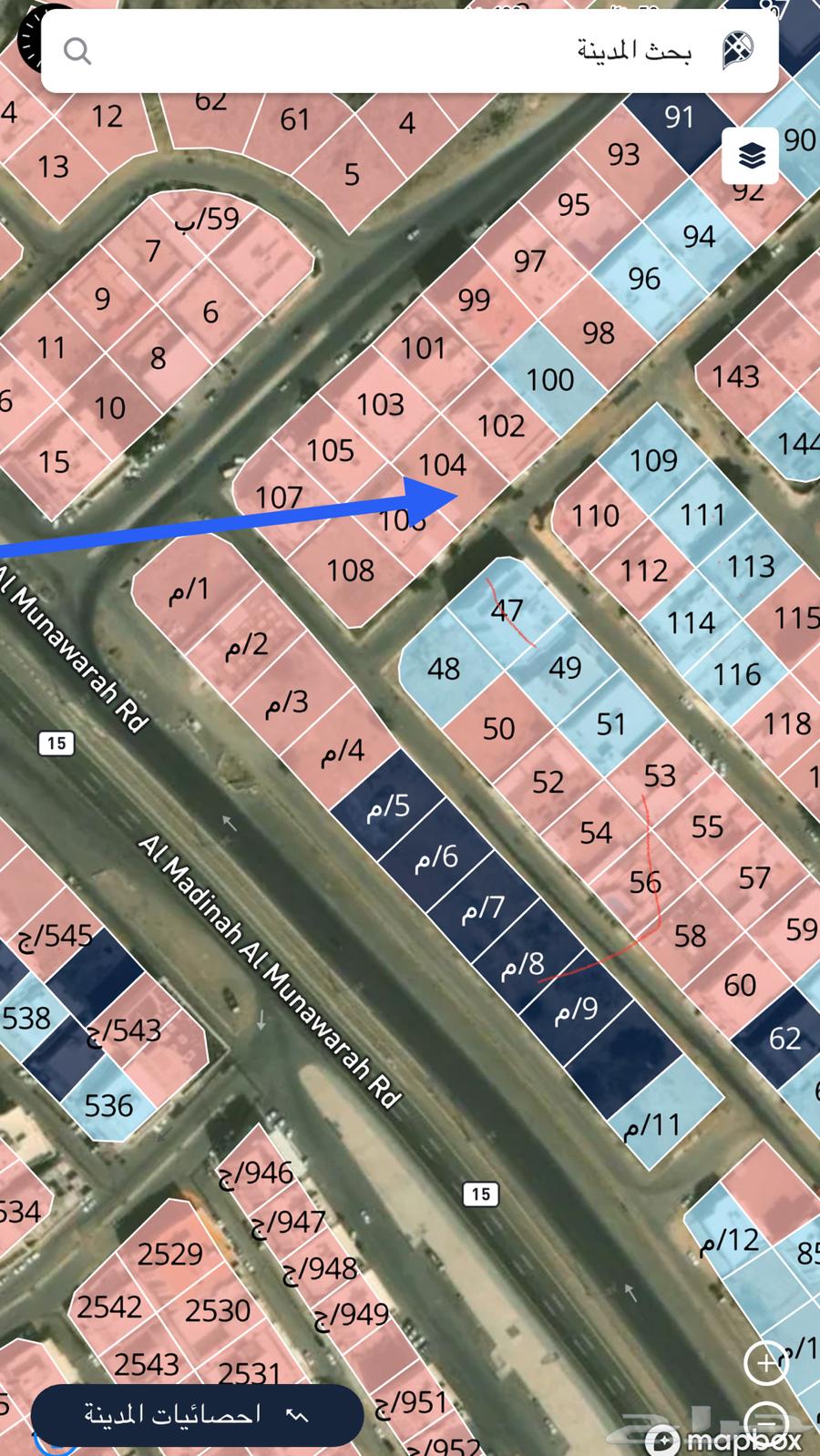Viewport: 820px width, 1456px height.
Task: Zoom in with the plus button
Action: pos(765,1362)
